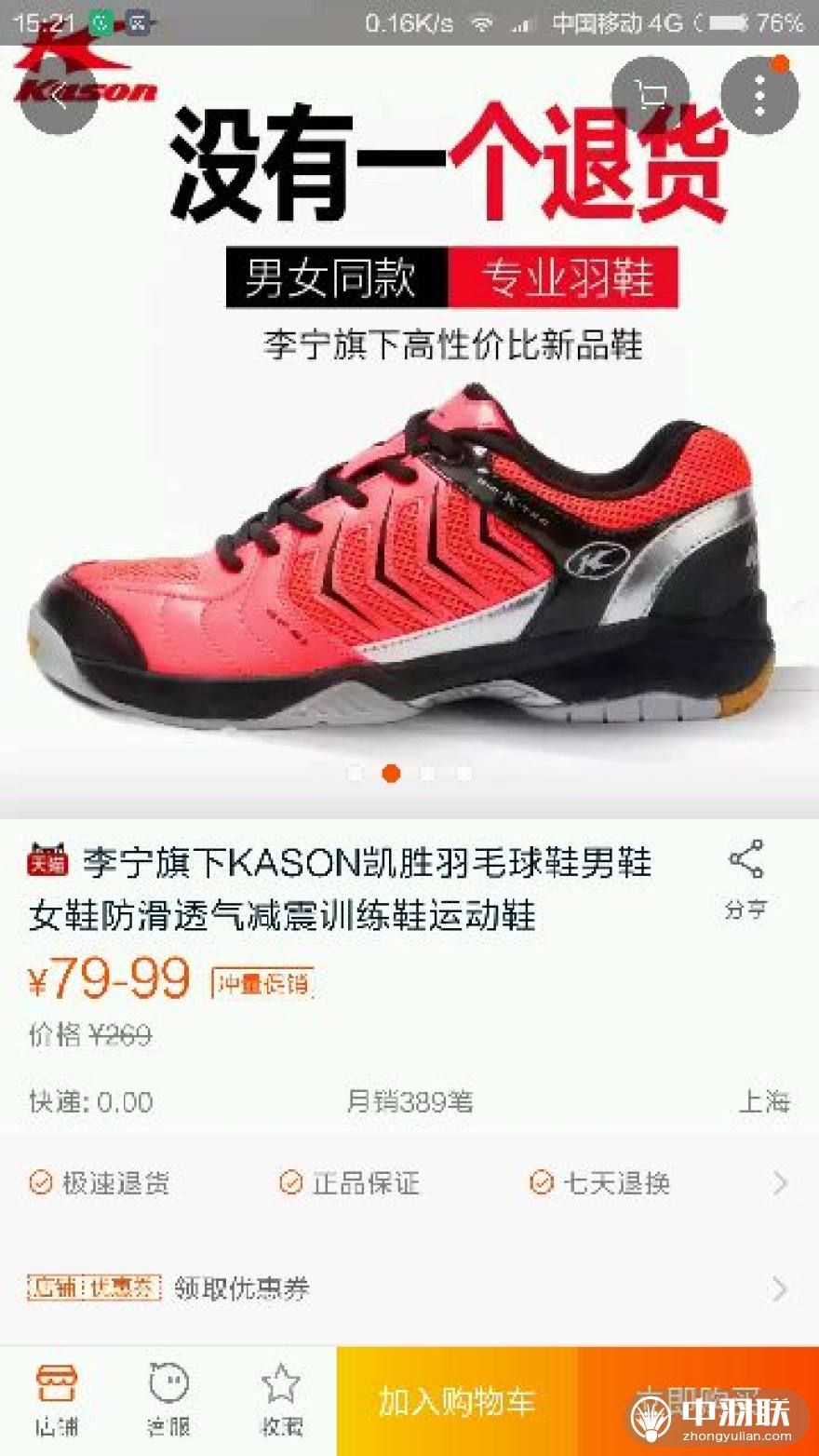Buy now with 立即购买 button
The height and width of the screenshot is (1456, 819).
(698, 1401)
